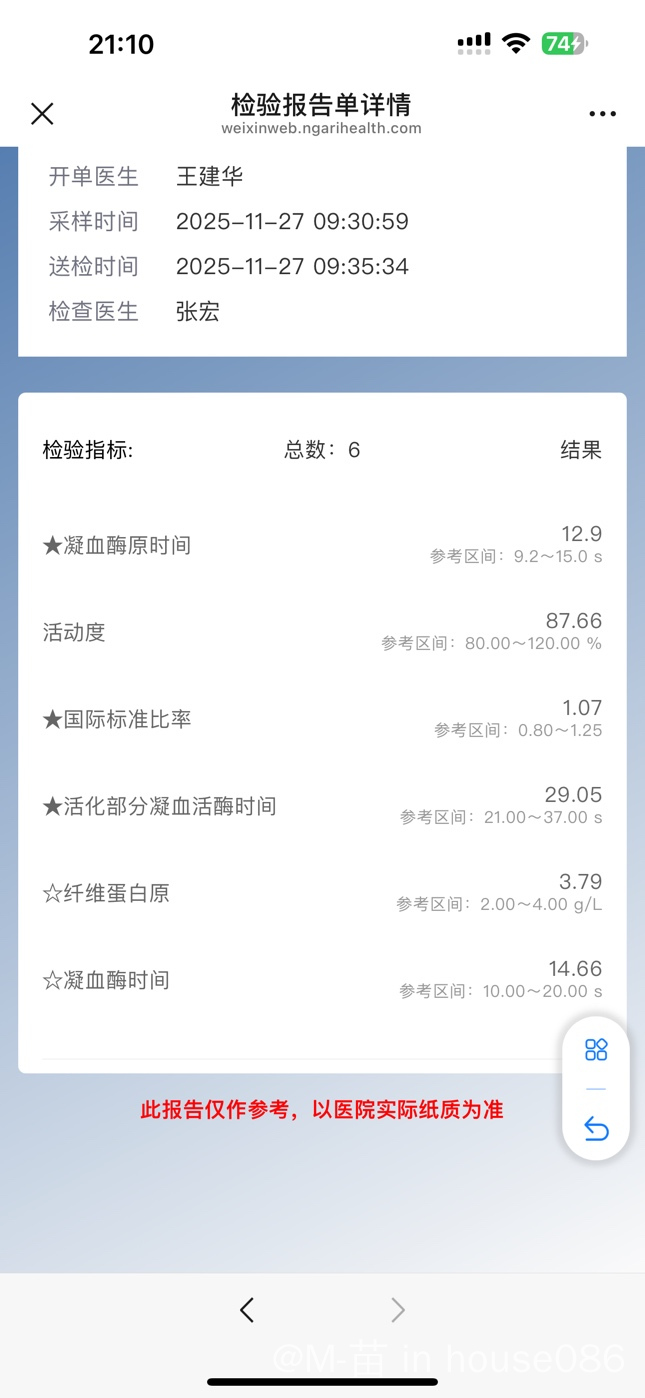Go back to the previous web page

point(247,1310)
